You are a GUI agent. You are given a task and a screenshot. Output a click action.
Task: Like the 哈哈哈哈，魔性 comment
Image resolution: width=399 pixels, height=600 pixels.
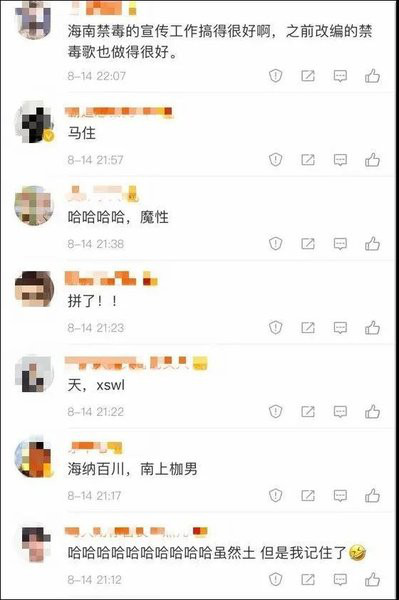pos(372,243)
